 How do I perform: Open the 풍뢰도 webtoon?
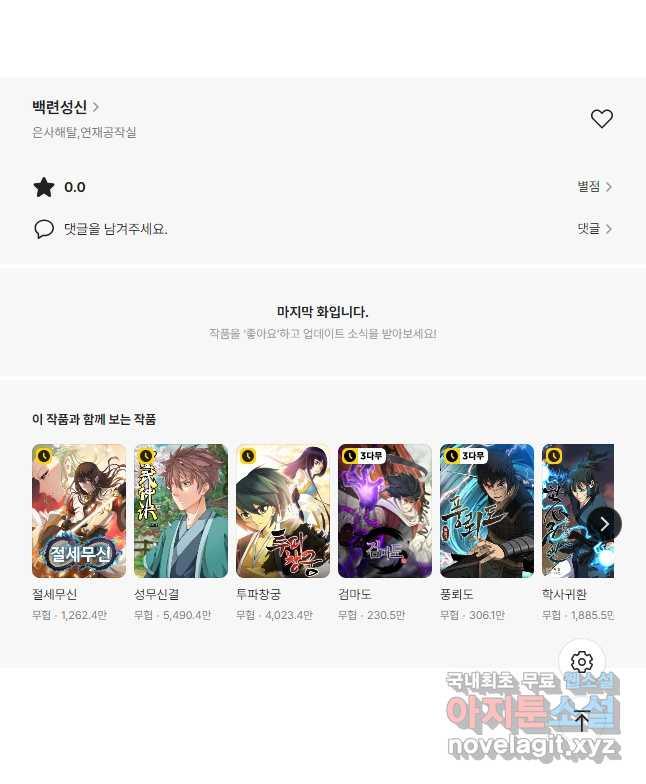(x=487, y=511)
